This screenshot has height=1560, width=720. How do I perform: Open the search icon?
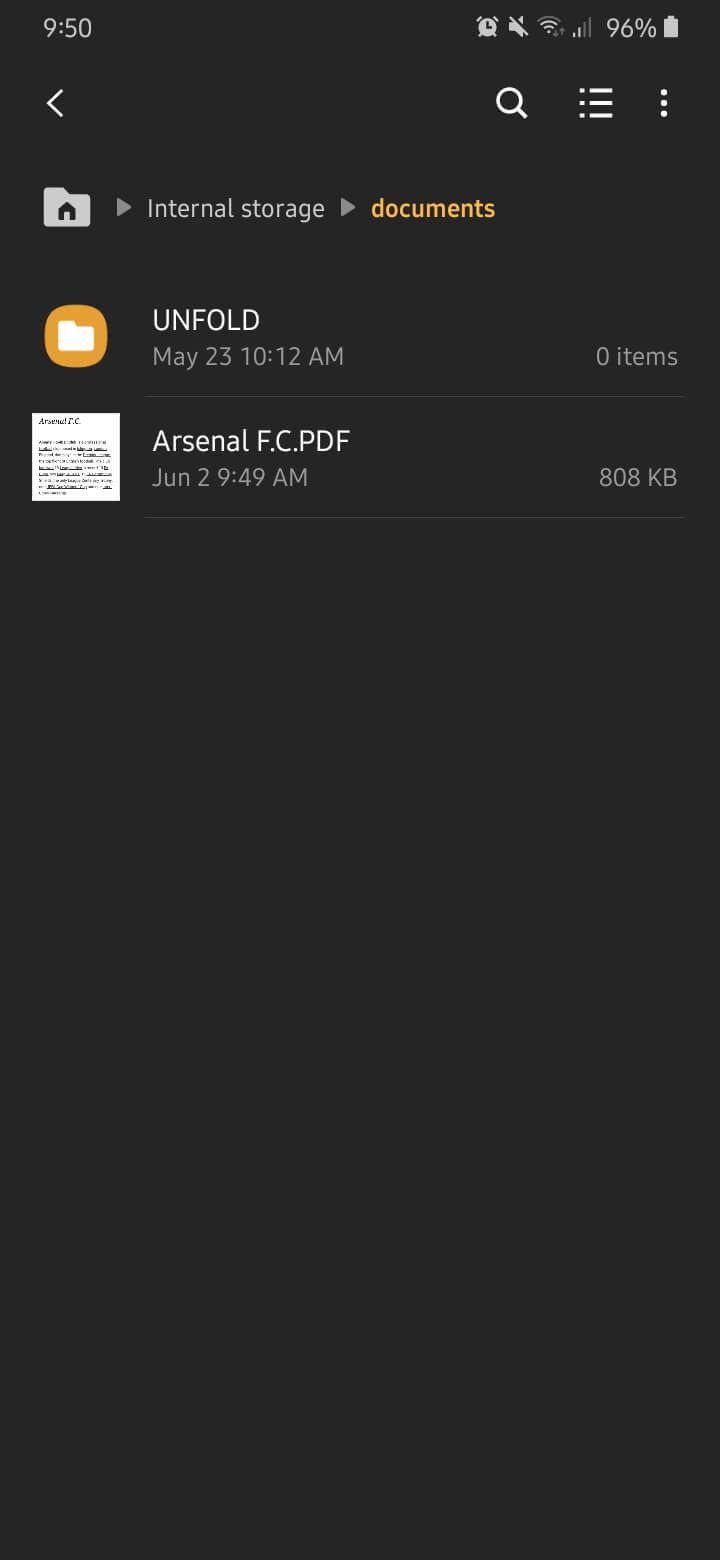coord(511,103)
